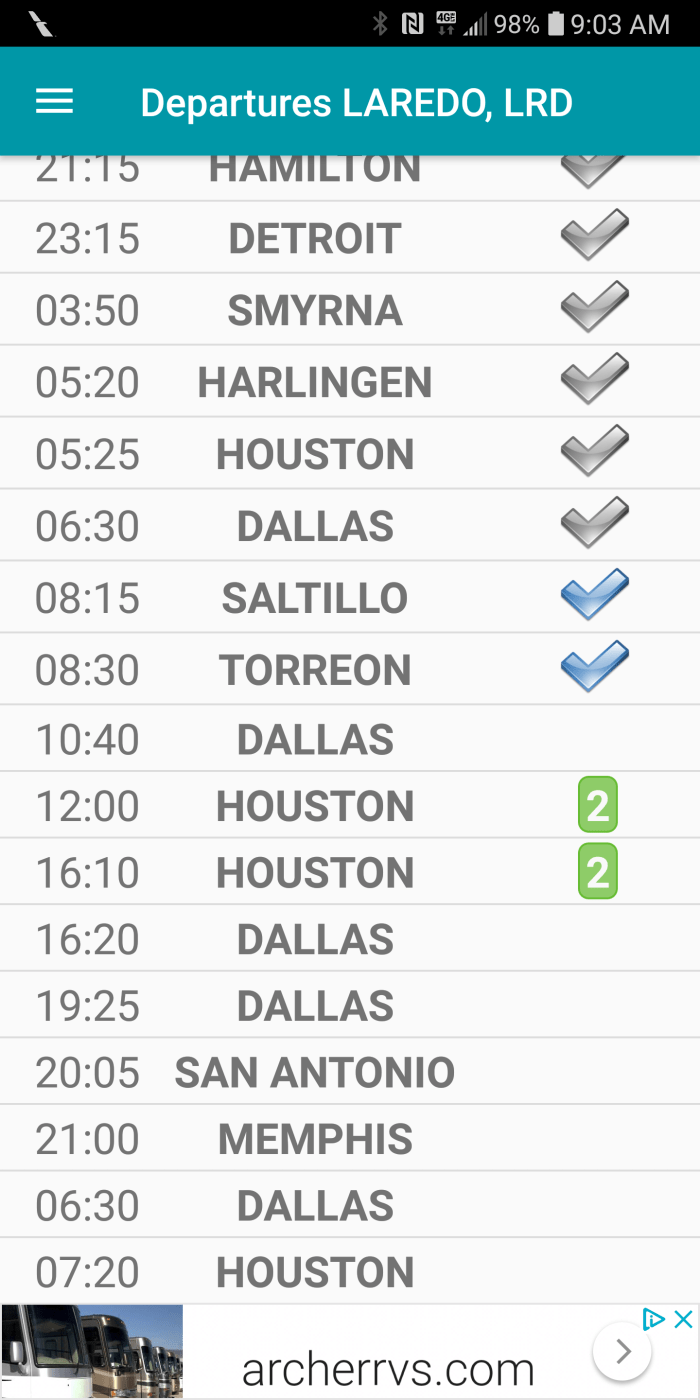View the 08:30 Torreon departure

click(315, 670)
